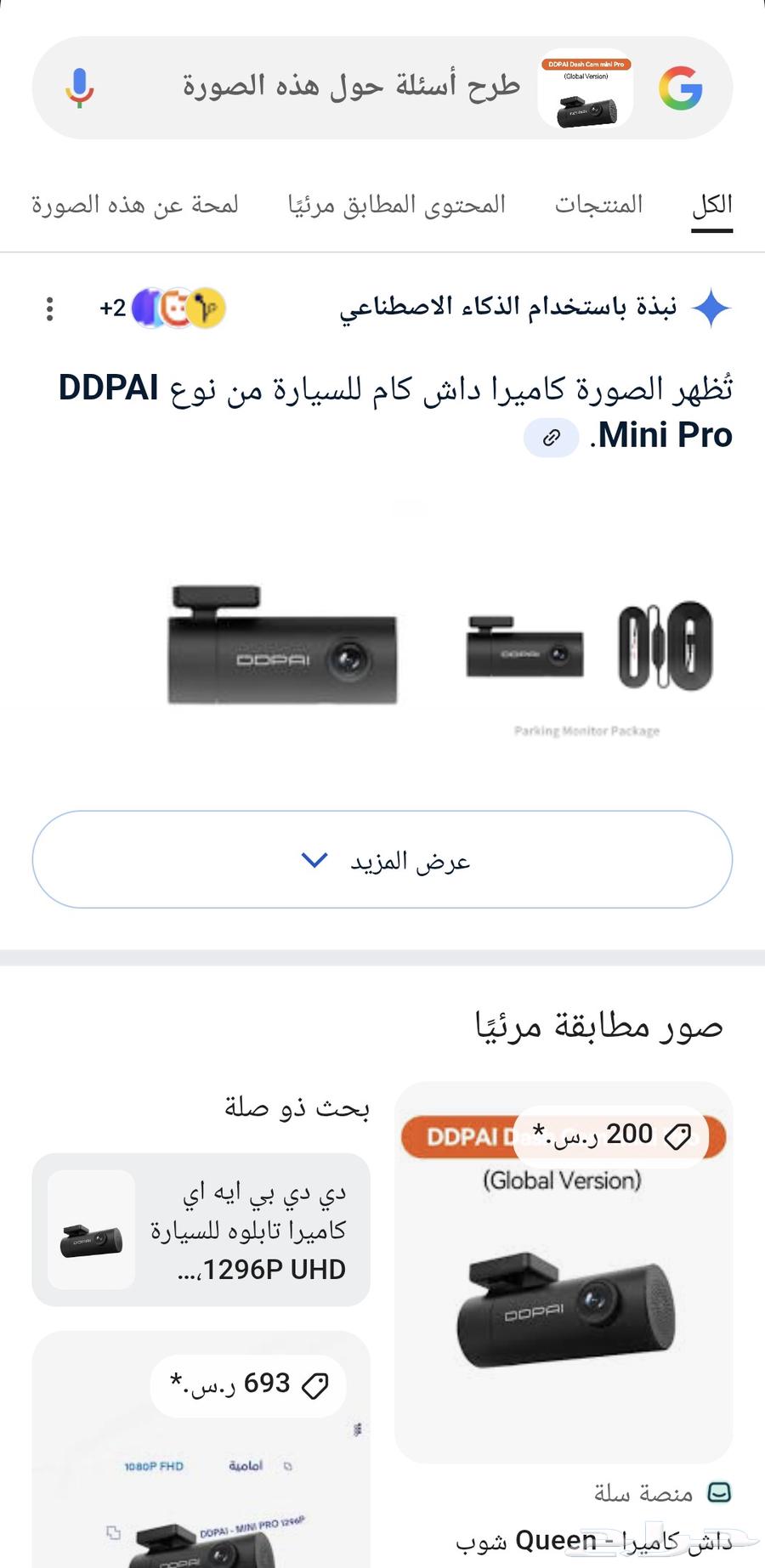Click the link icon next to DDPAI Mini Pro

pos(552,439)
